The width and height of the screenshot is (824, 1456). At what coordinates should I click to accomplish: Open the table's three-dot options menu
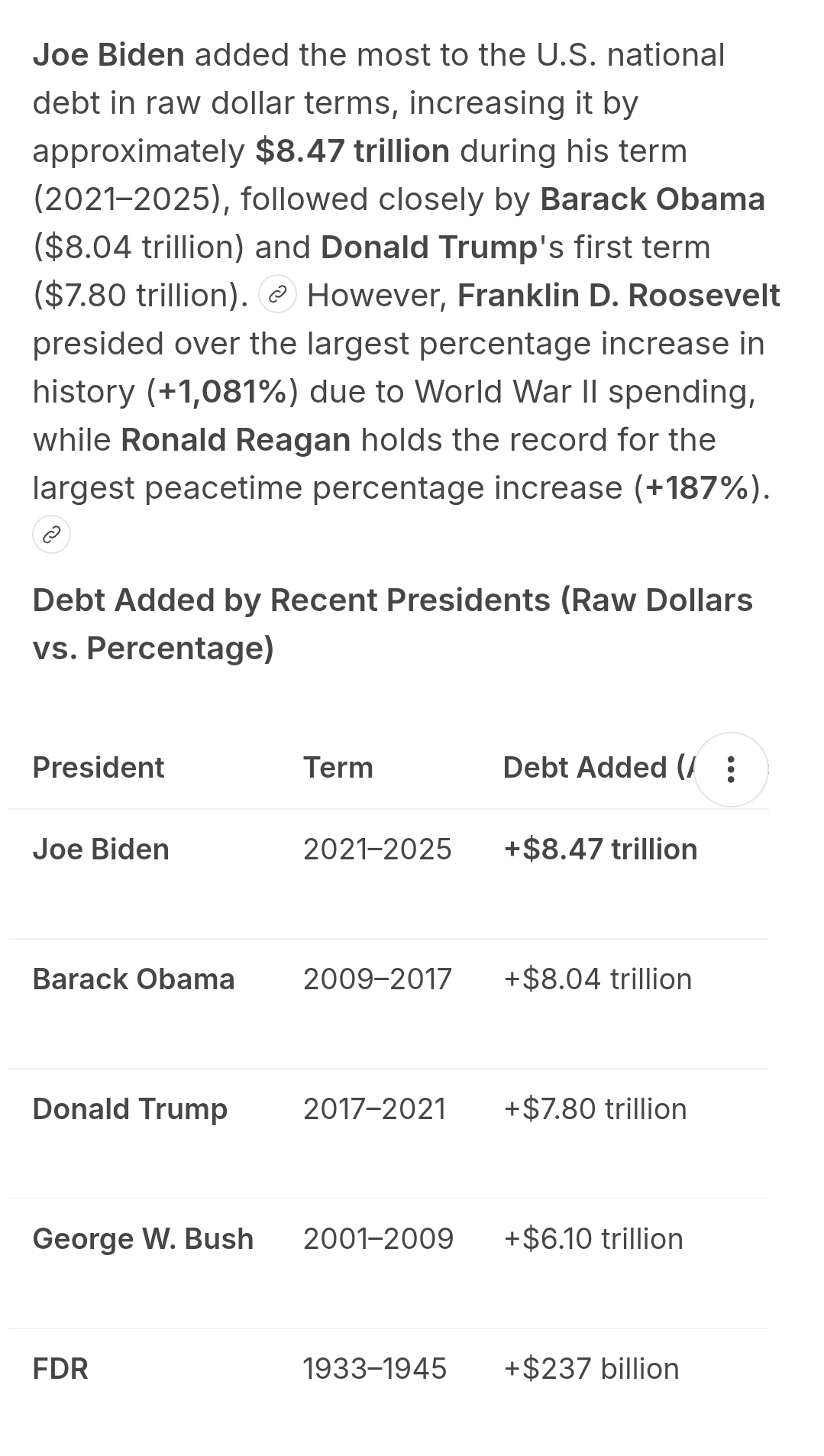(731, 769)
